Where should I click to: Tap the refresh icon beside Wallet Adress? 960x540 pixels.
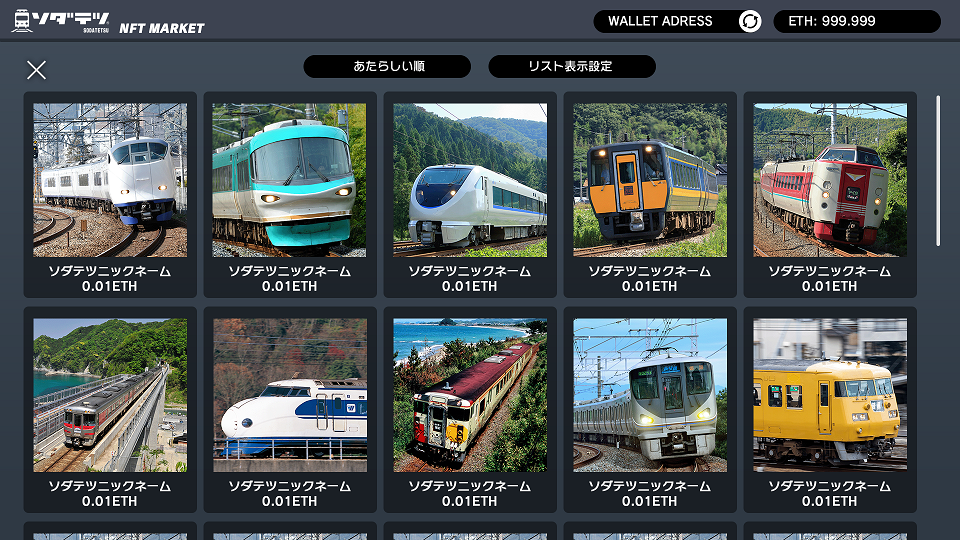pos(750,21)
